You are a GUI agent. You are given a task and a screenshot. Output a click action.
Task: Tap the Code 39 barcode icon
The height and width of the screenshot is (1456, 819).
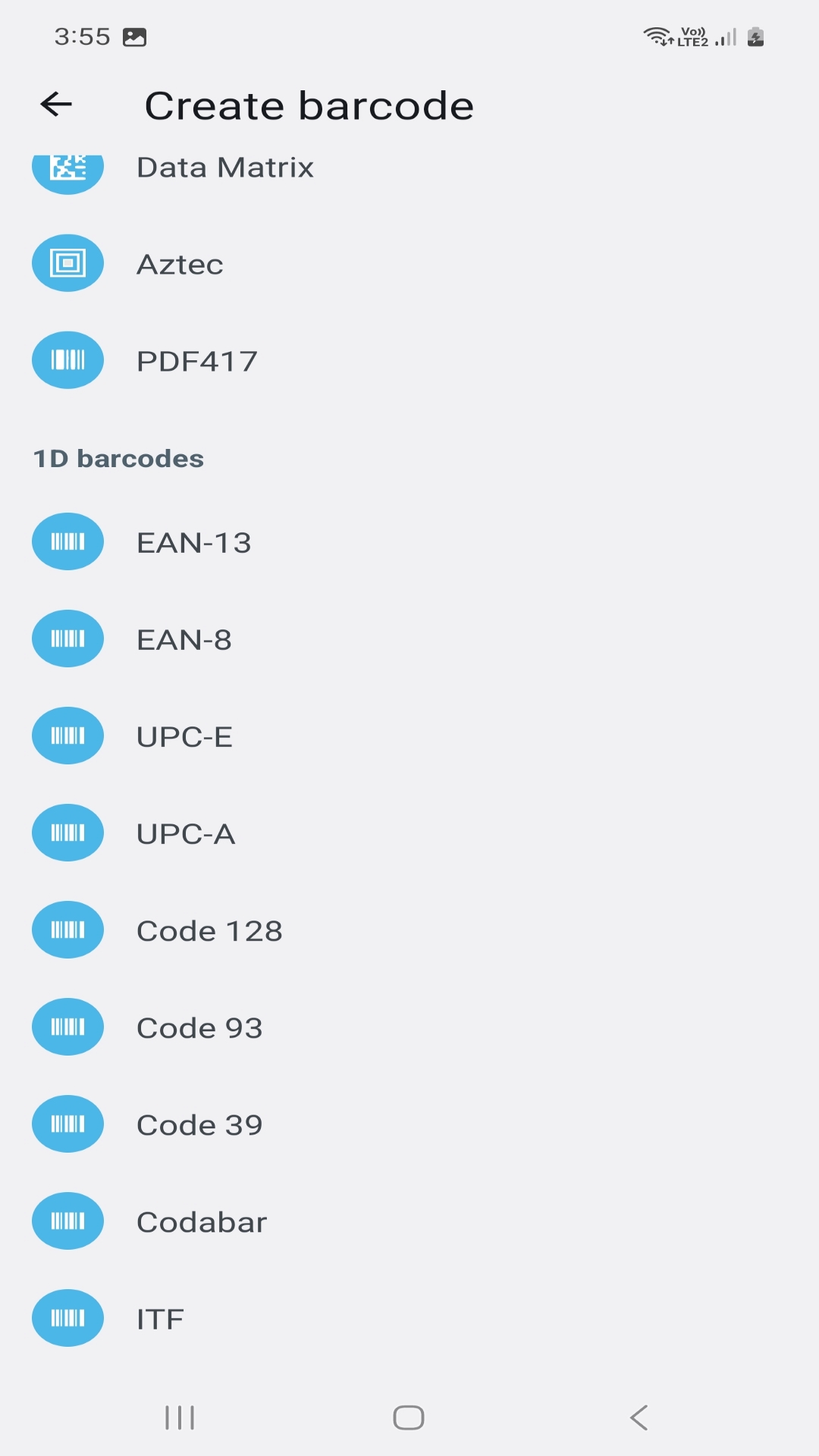click(x=67, y=1123)
